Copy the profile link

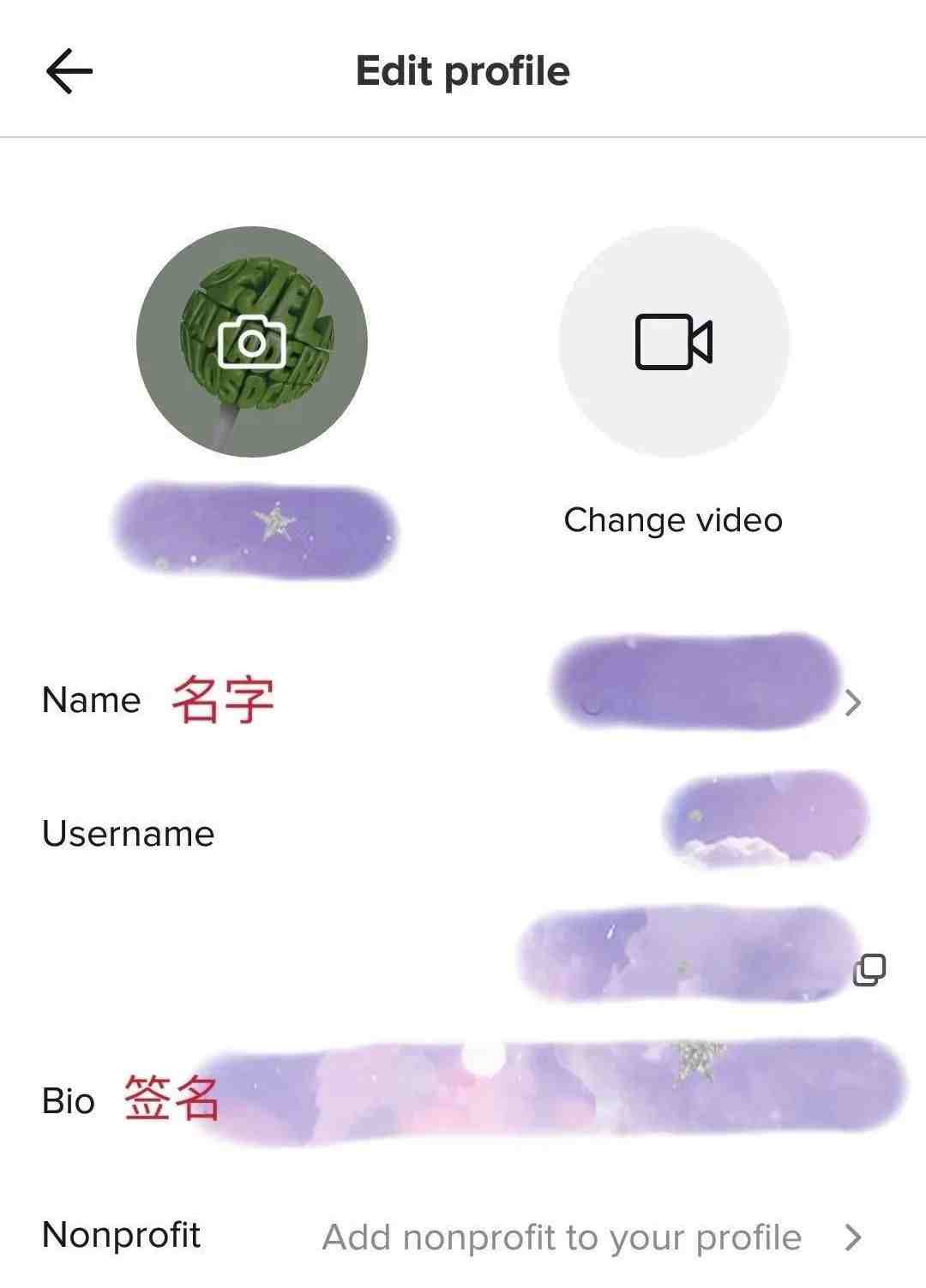[869, 970]
